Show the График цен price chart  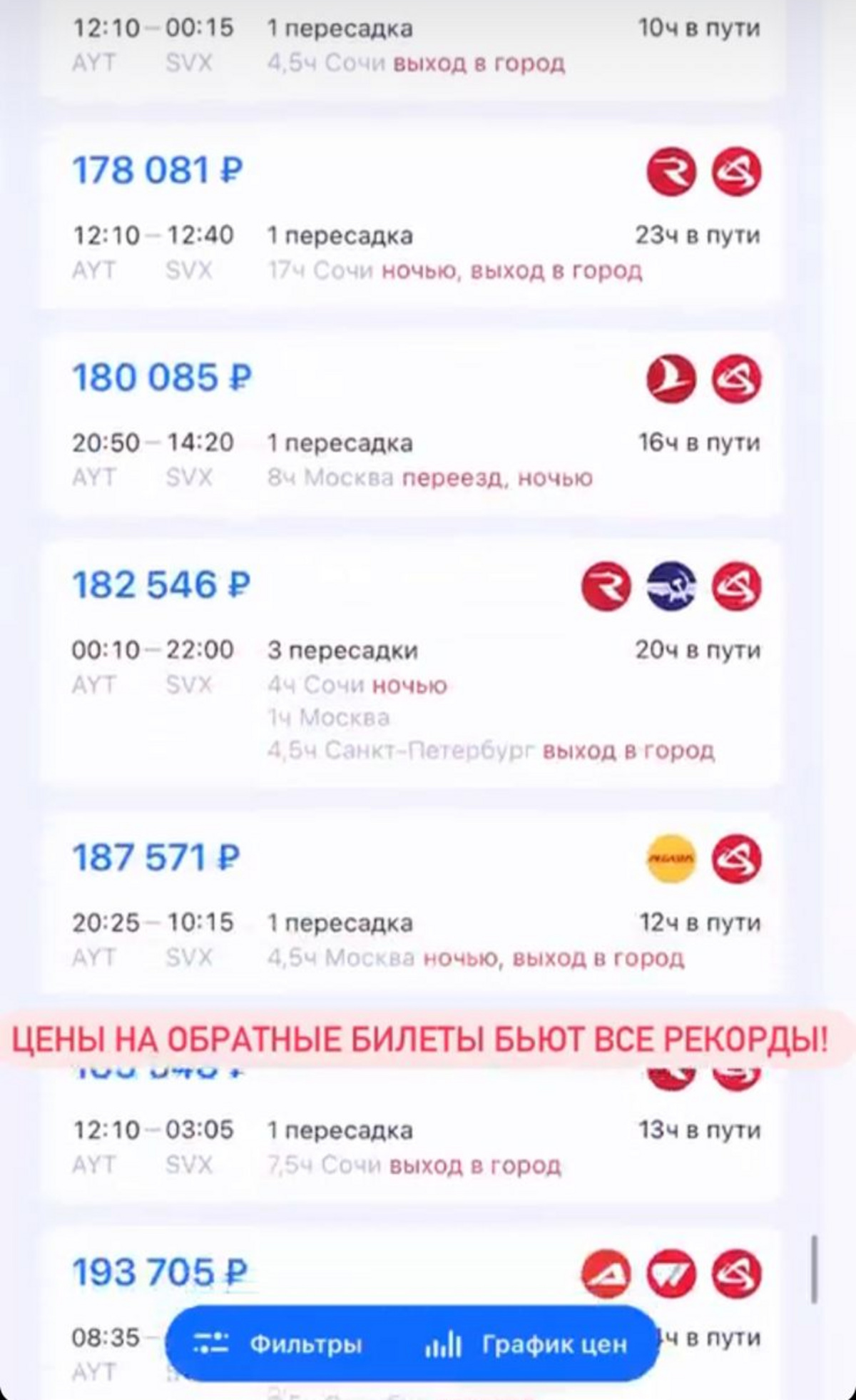528,1345
